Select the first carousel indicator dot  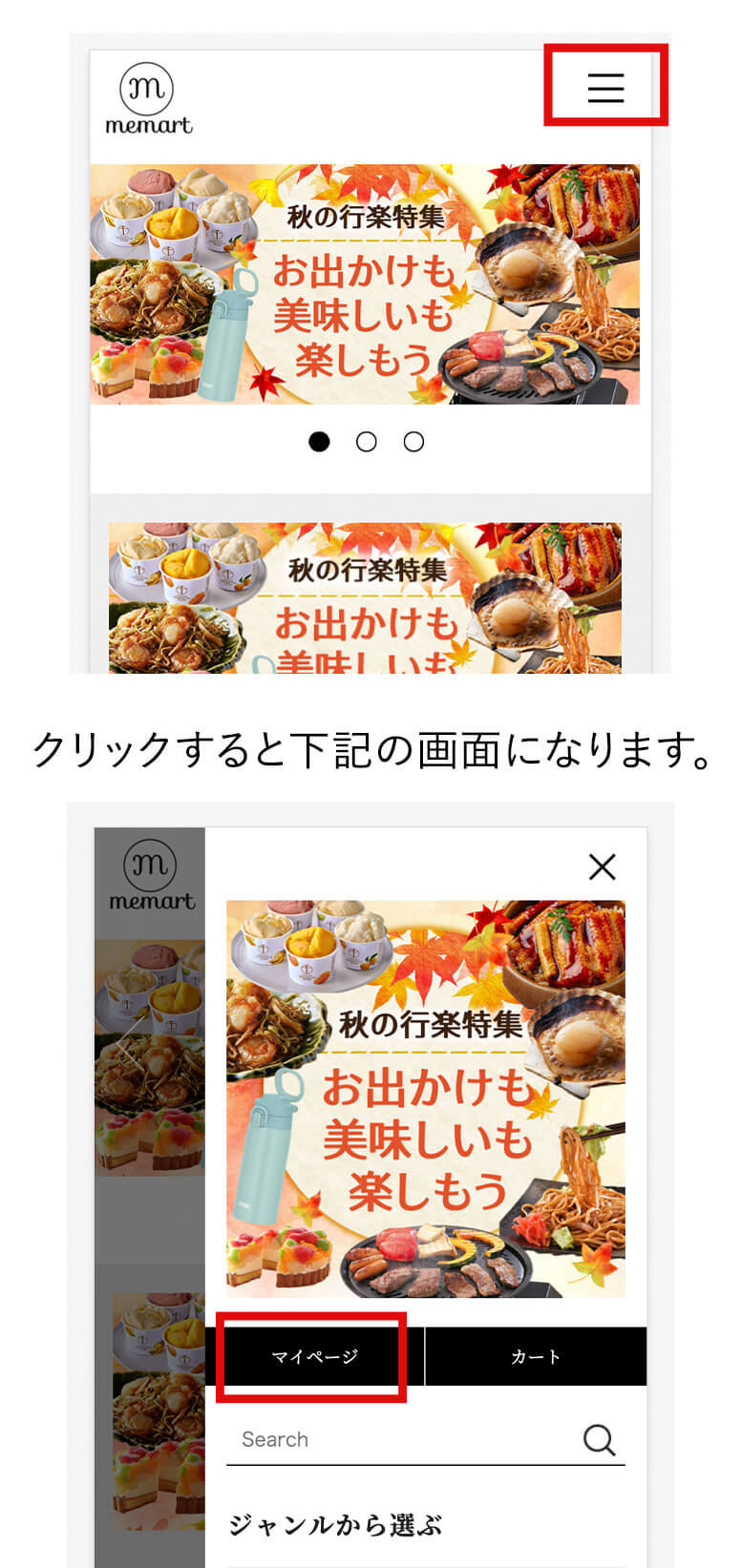tap(320, 442)
